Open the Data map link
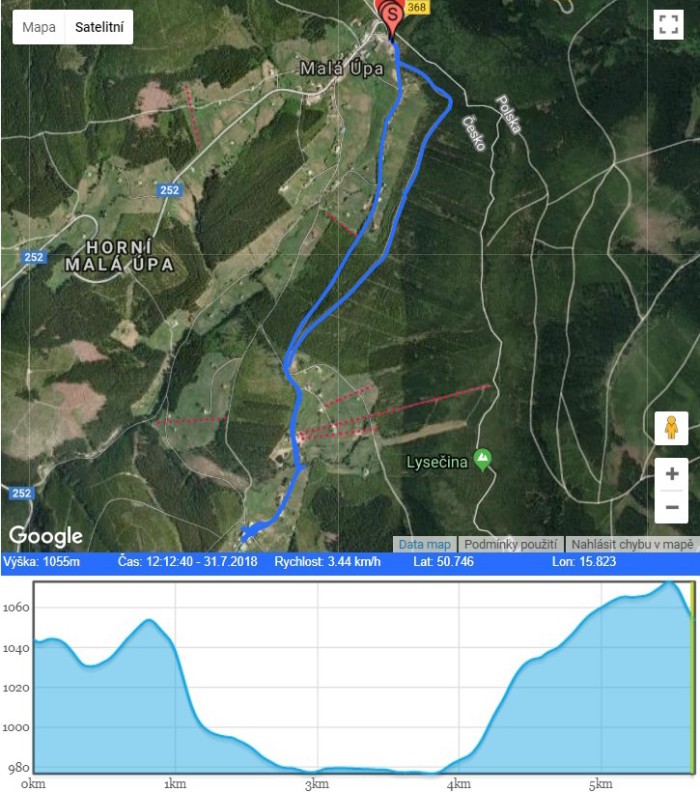This screenshot has width=700, height=792. (x=424, y=544)
